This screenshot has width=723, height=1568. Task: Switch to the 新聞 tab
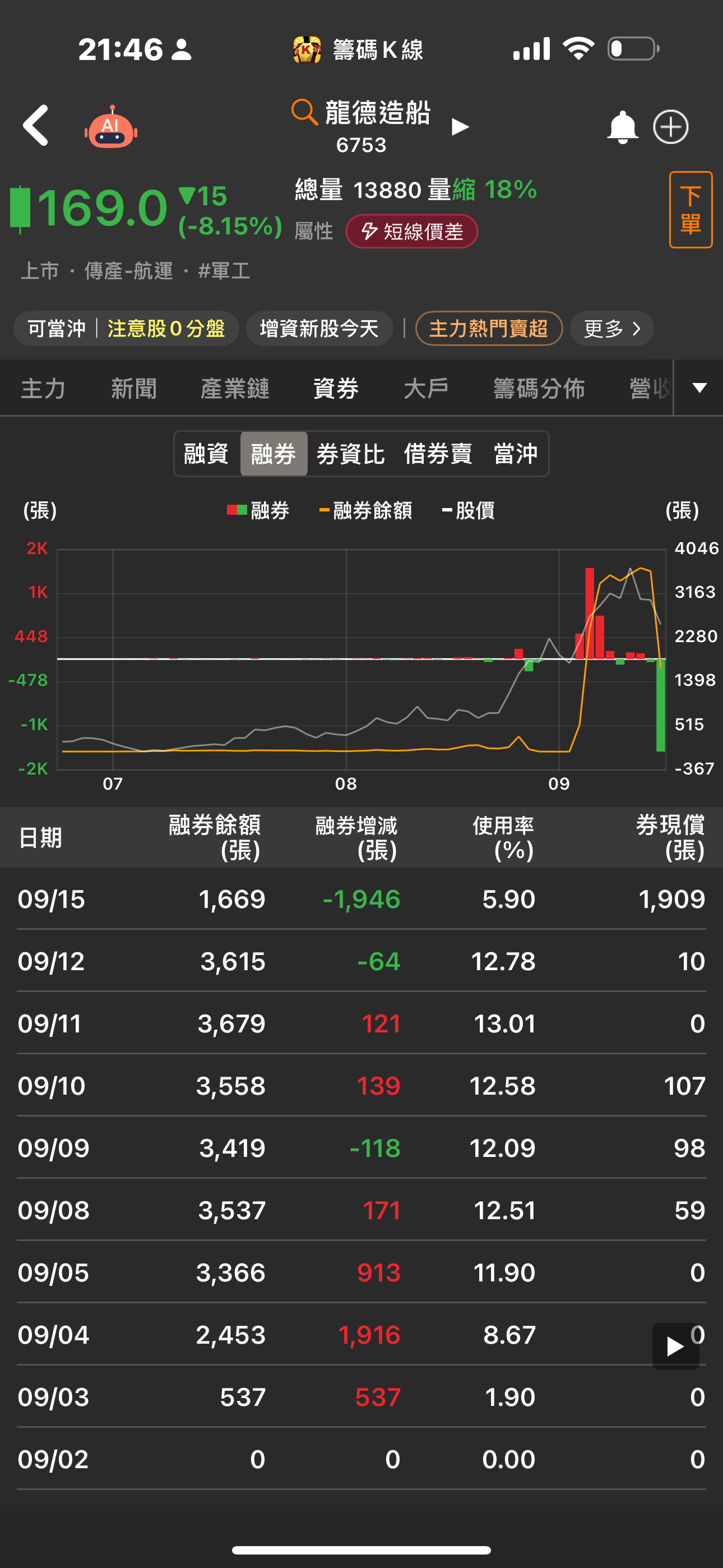point(134,388)
